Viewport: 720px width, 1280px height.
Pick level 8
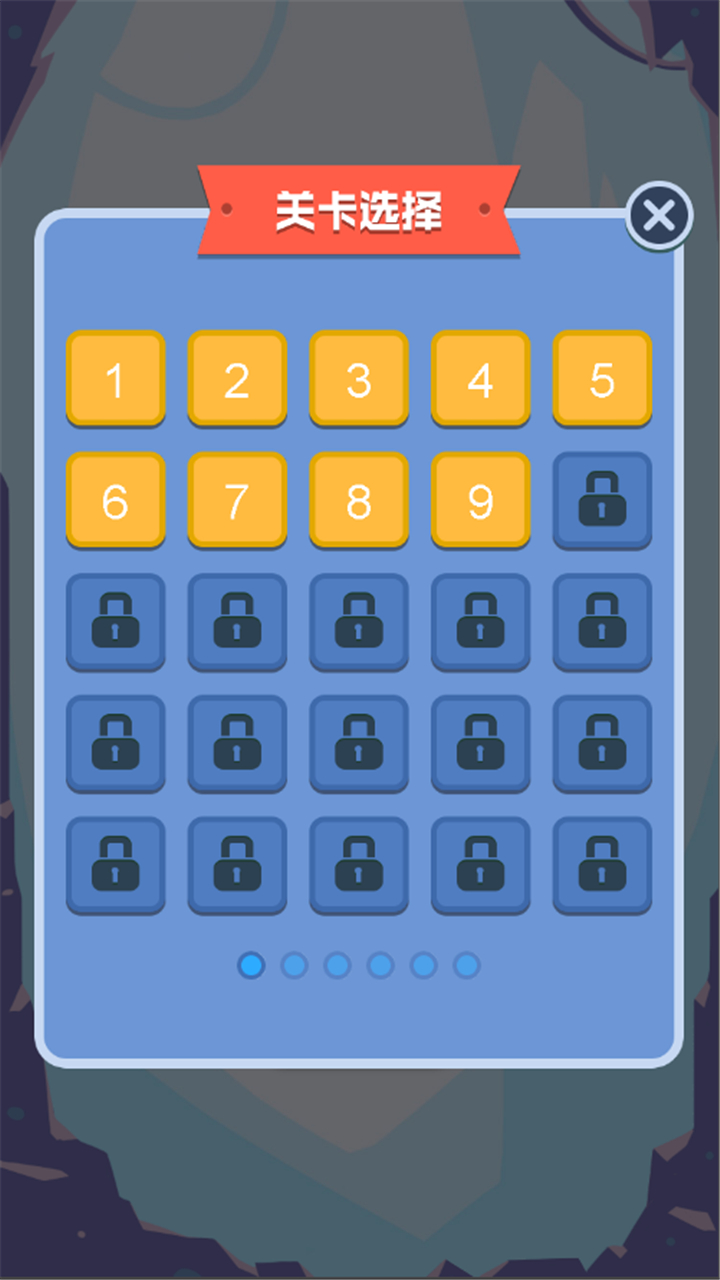coord(359,500)
